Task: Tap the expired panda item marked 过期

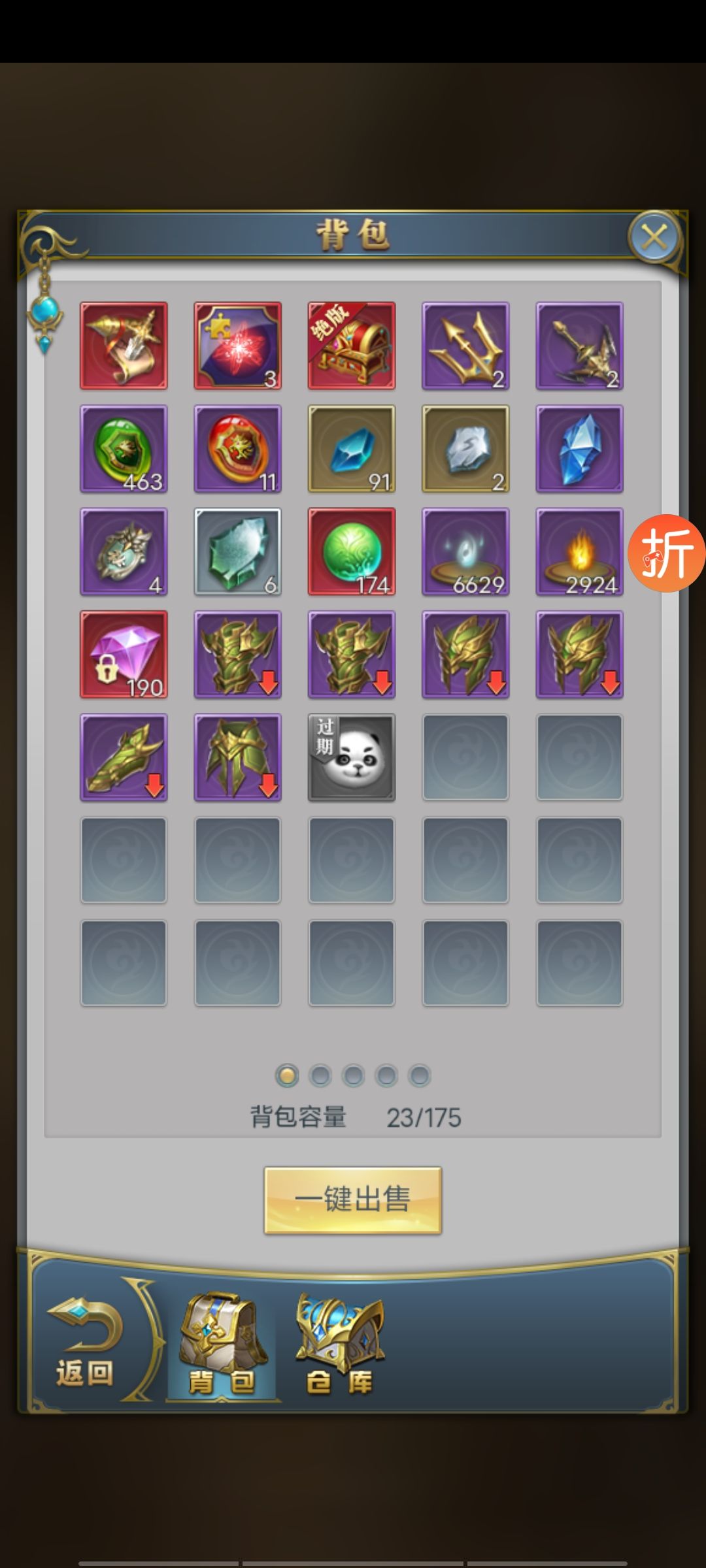Action: 352,757
